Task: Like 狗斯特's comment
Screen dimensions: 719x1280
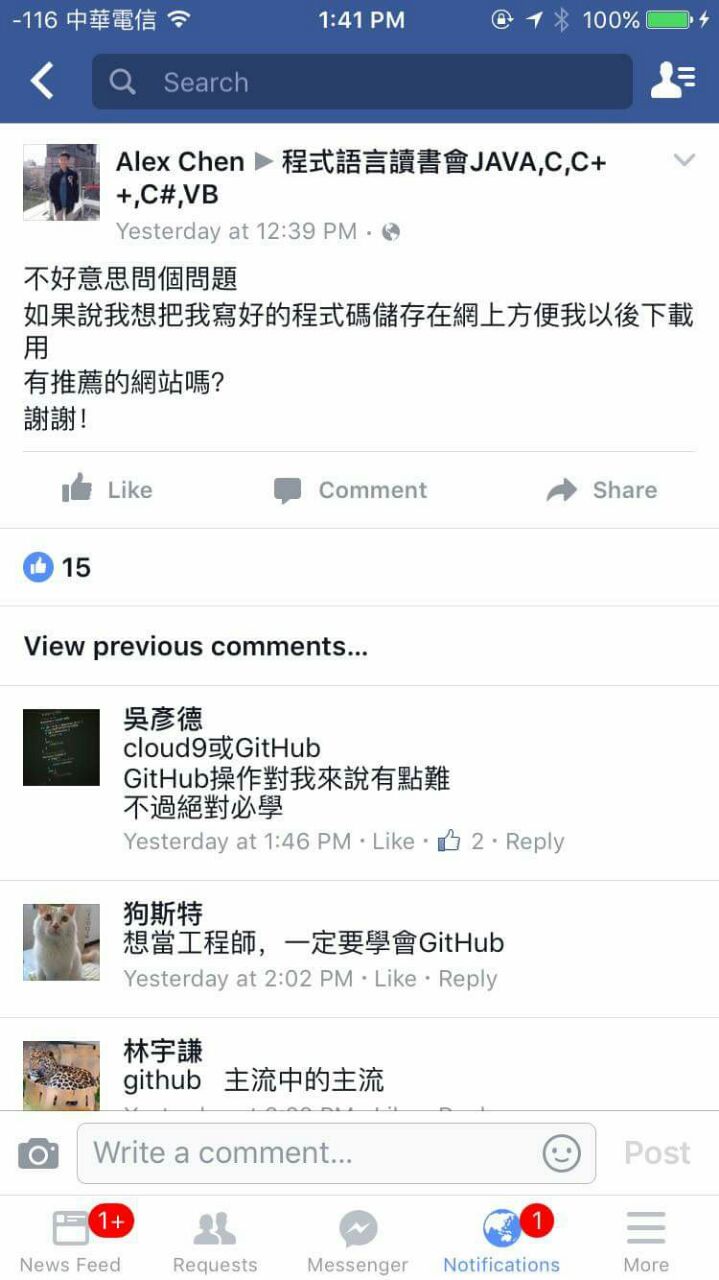Action: click(395, 979)
